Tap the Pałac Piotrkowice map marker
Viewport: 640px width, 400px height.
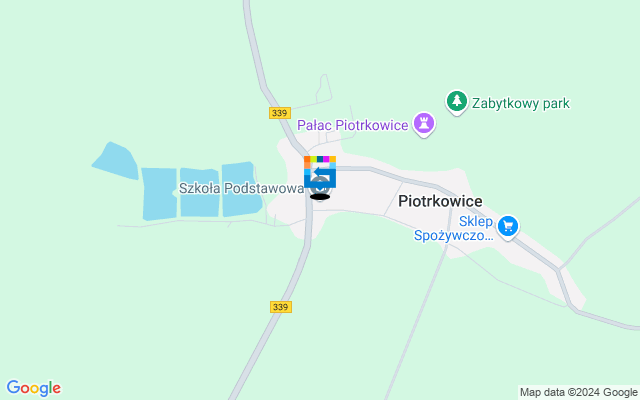pos(427,125)
